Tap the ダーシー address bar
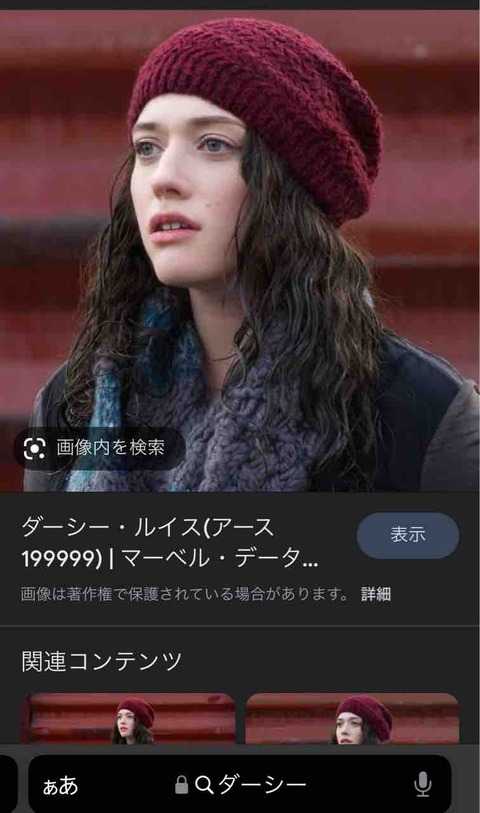Viewport: 480px width, 813px height. tap(241, 784)
